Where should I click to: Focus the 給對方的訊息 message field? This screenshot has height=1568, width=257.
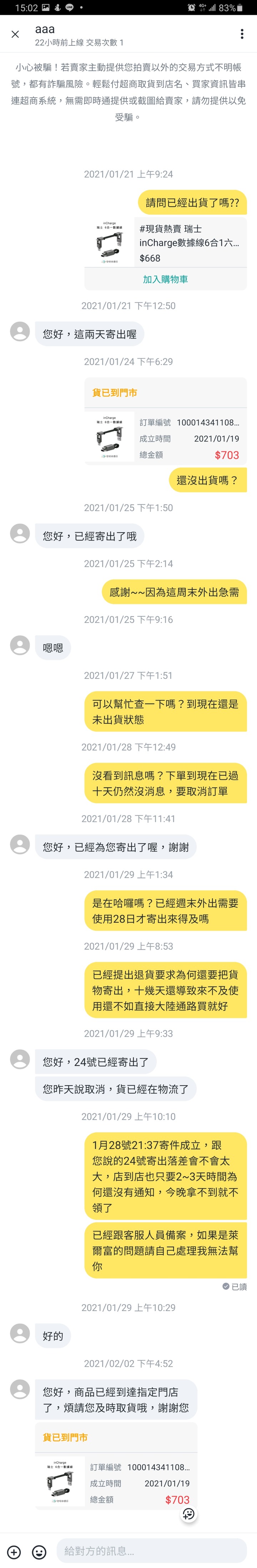(151, 1551)
